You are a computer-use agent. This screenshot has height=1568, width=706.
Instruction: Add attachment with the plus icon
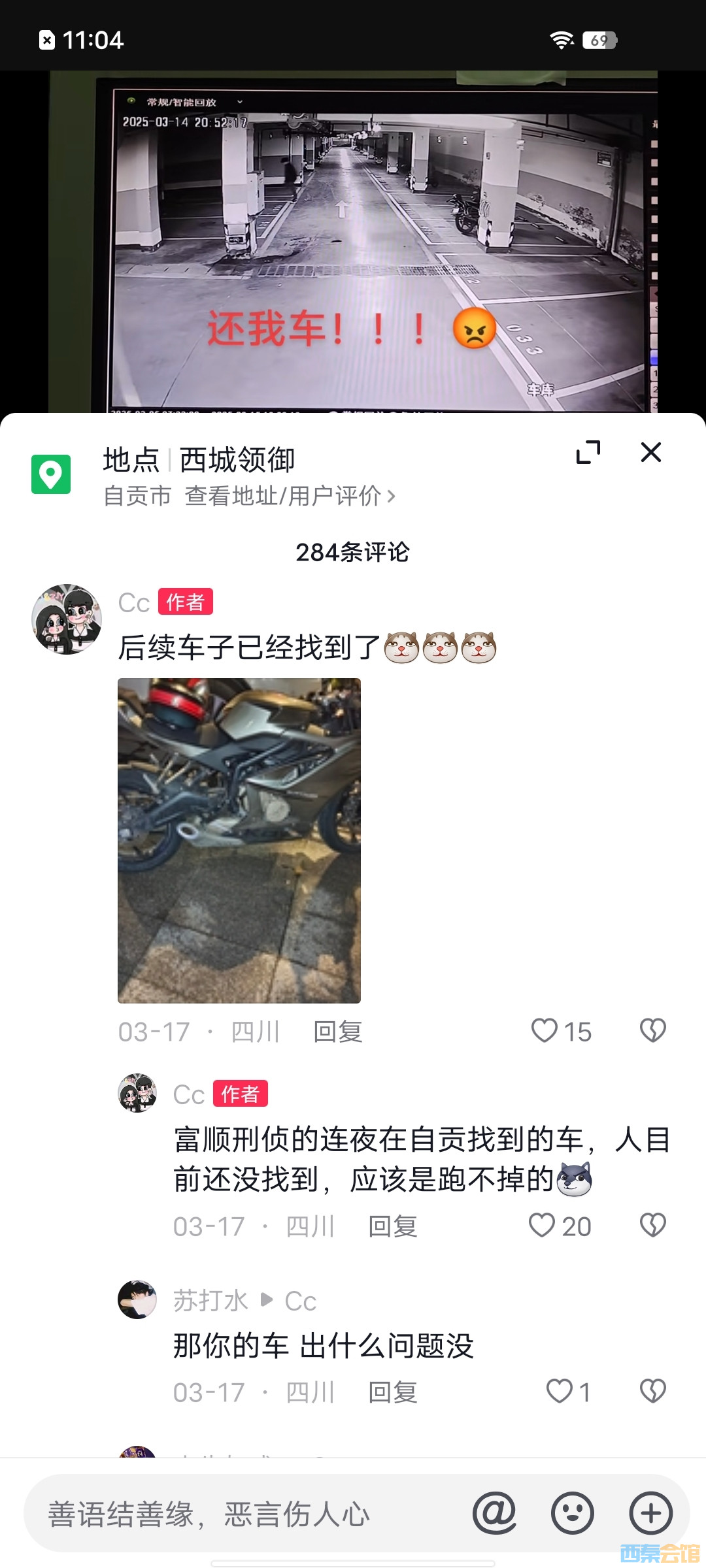point(650,1513)
